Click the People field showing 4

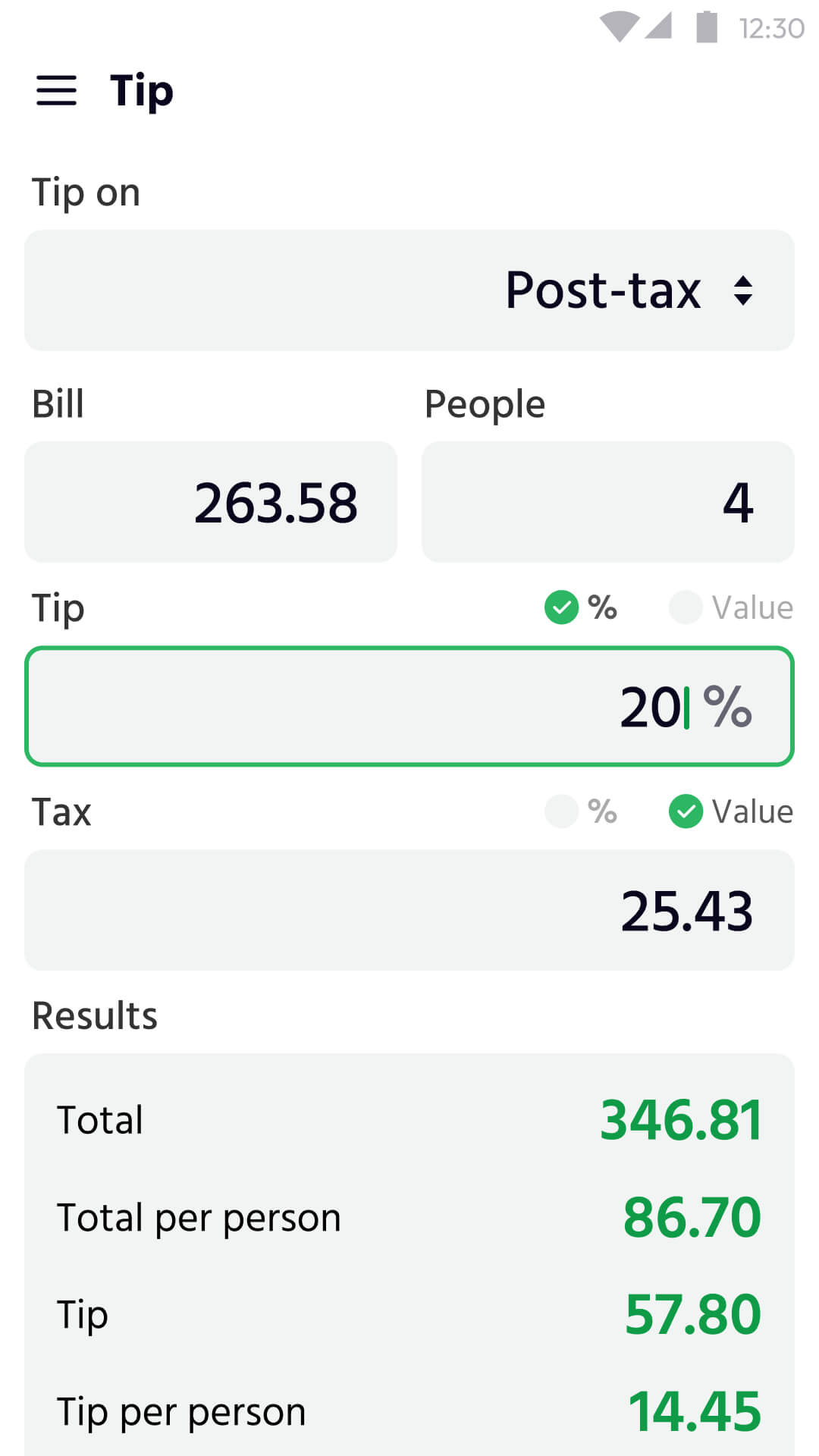pos(607,501)
